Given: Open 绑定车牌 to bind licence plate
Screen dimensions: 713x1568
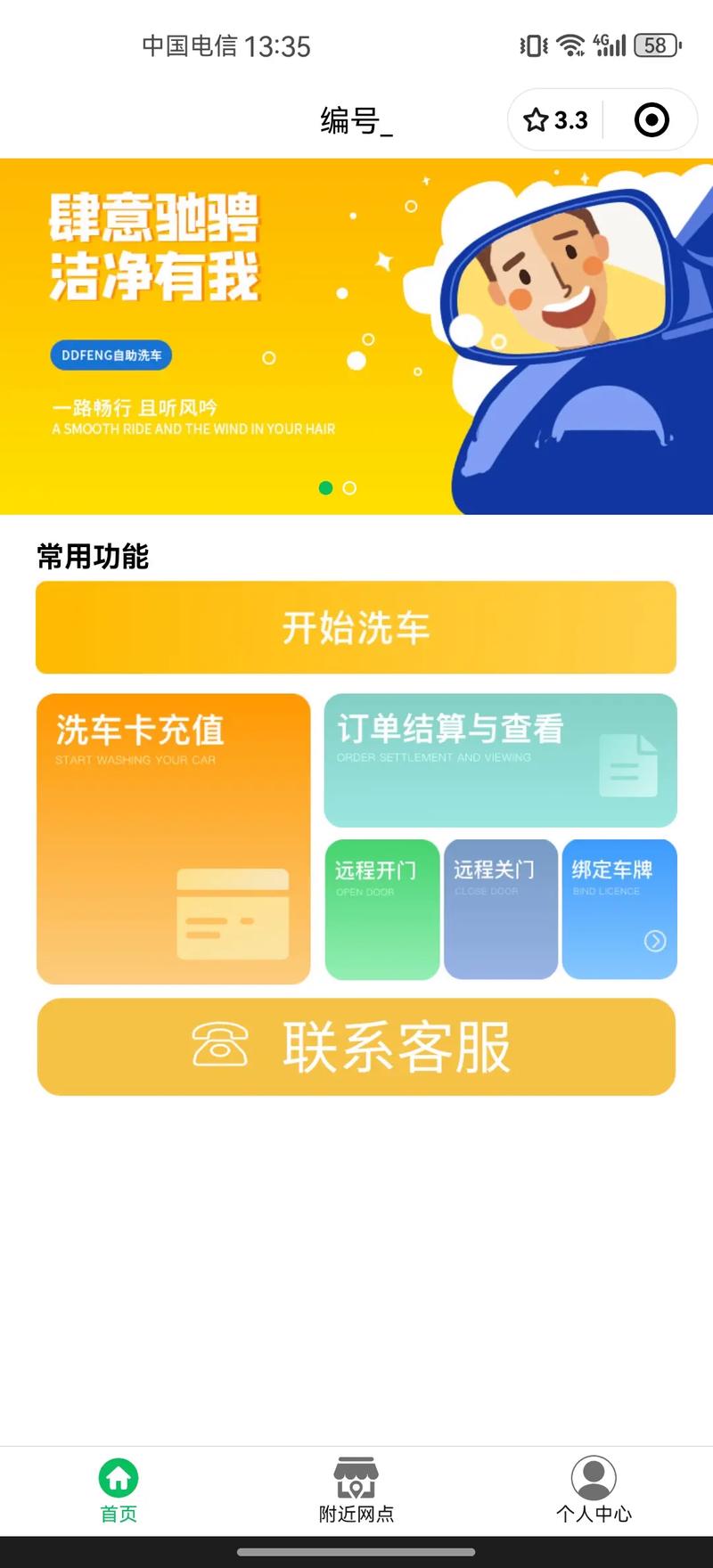Looking at the screenshot, I should [x=619, y=909].
